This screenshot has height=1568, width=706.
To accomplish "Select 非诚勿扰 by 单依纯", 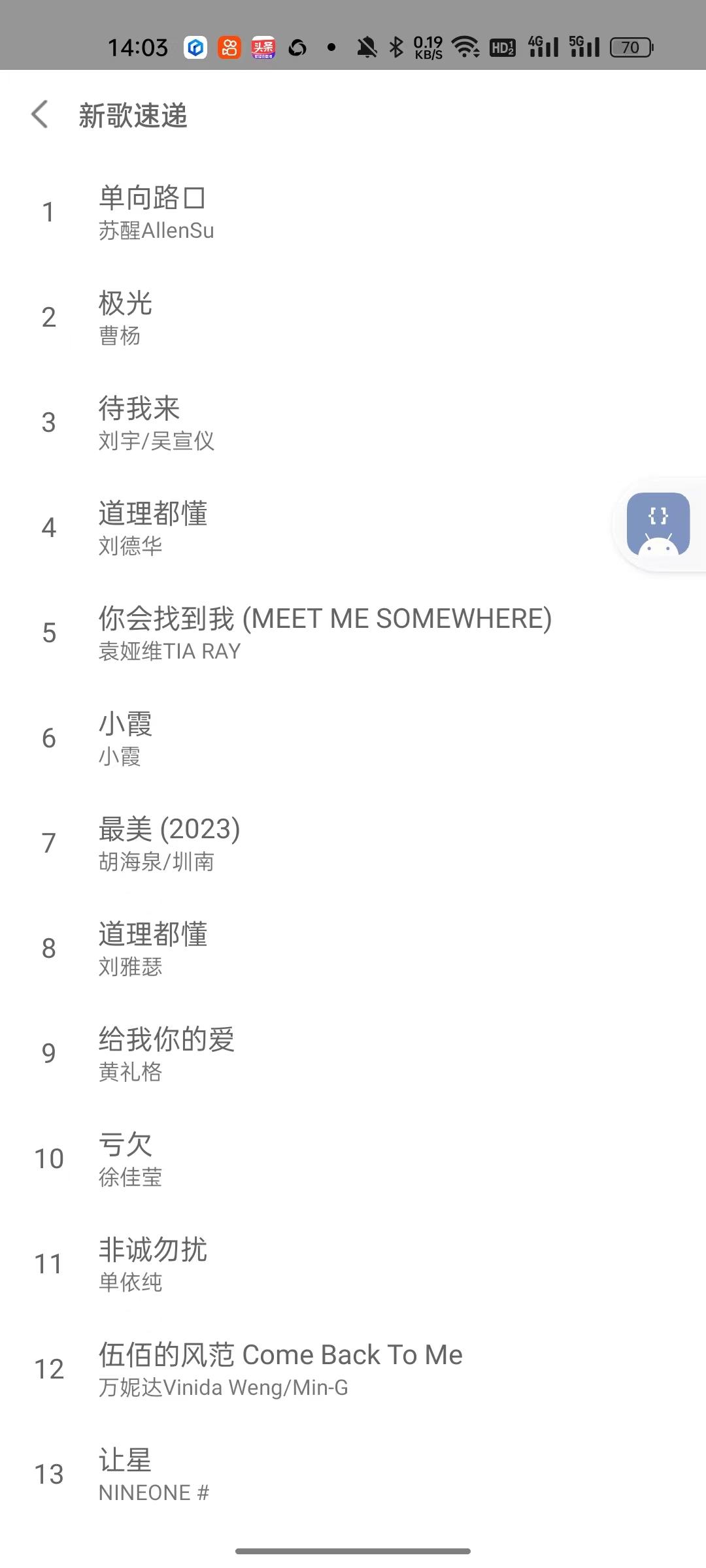I will (x=153, y=1264).
